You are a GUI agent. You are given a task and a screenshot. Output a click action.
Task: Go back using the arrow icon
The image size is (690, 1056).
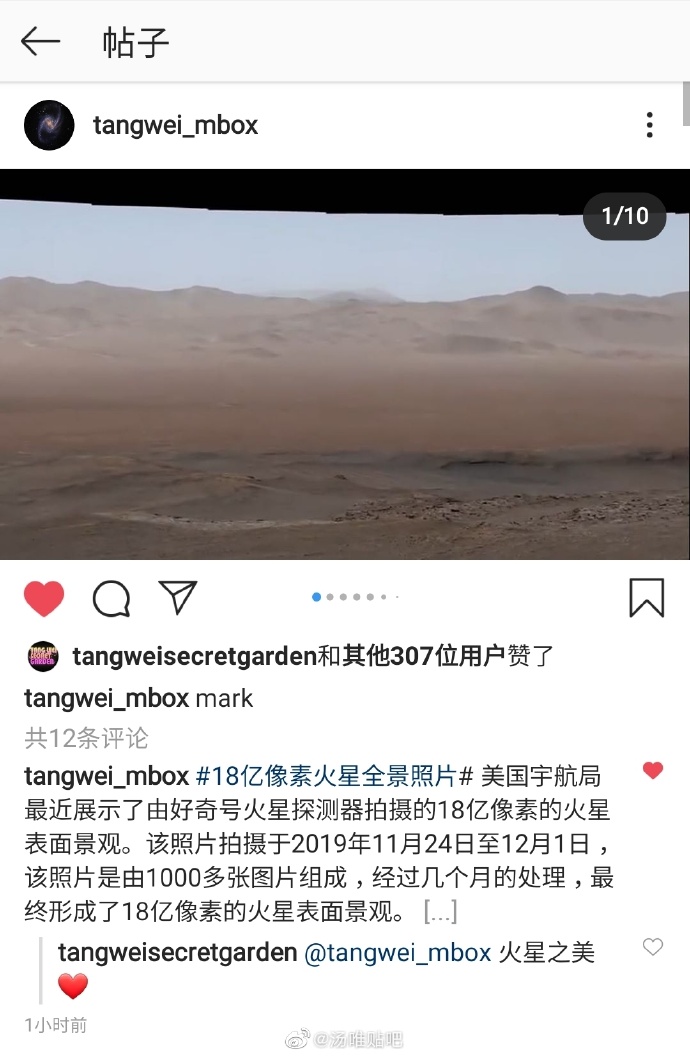pos(41,42)
